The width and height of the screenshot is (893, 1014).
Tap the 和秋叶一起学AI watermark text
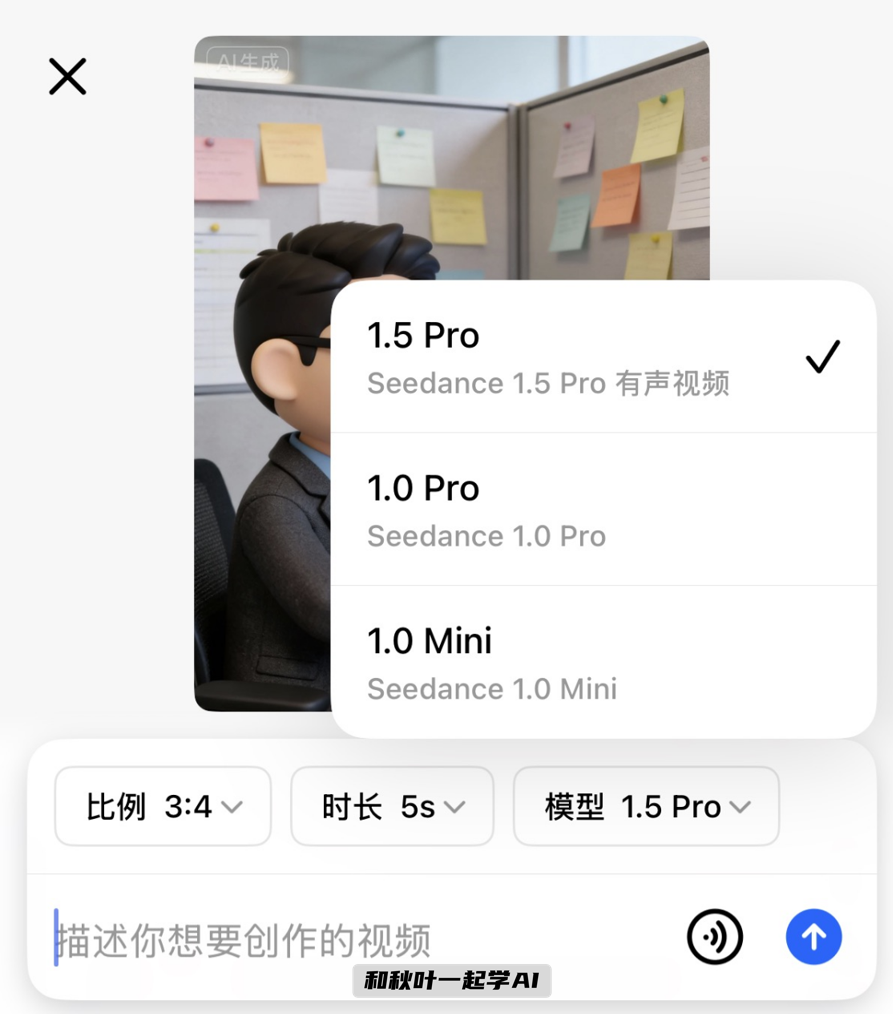click(x=451, y=981)
